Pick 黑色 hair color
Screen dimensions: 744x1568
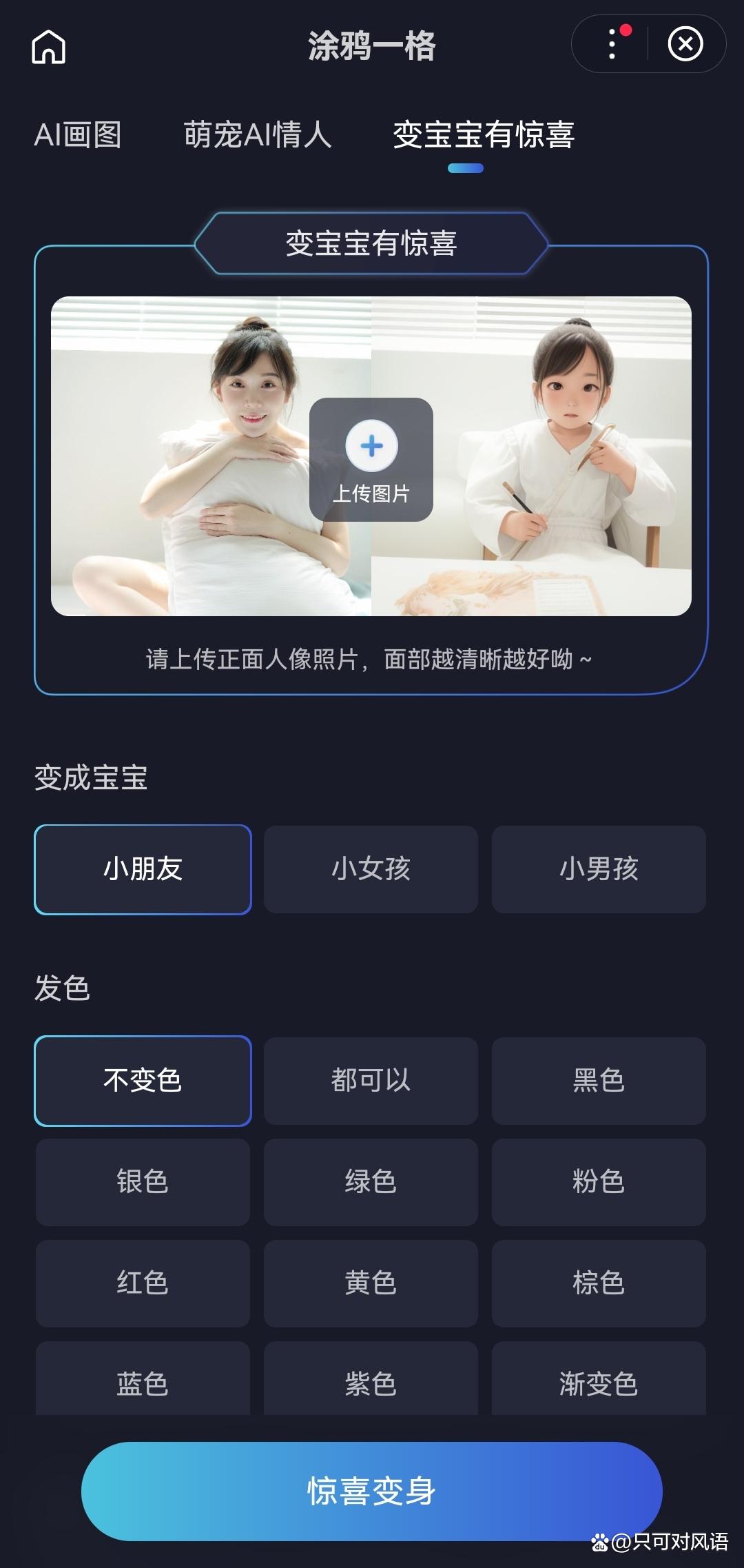599,1080
